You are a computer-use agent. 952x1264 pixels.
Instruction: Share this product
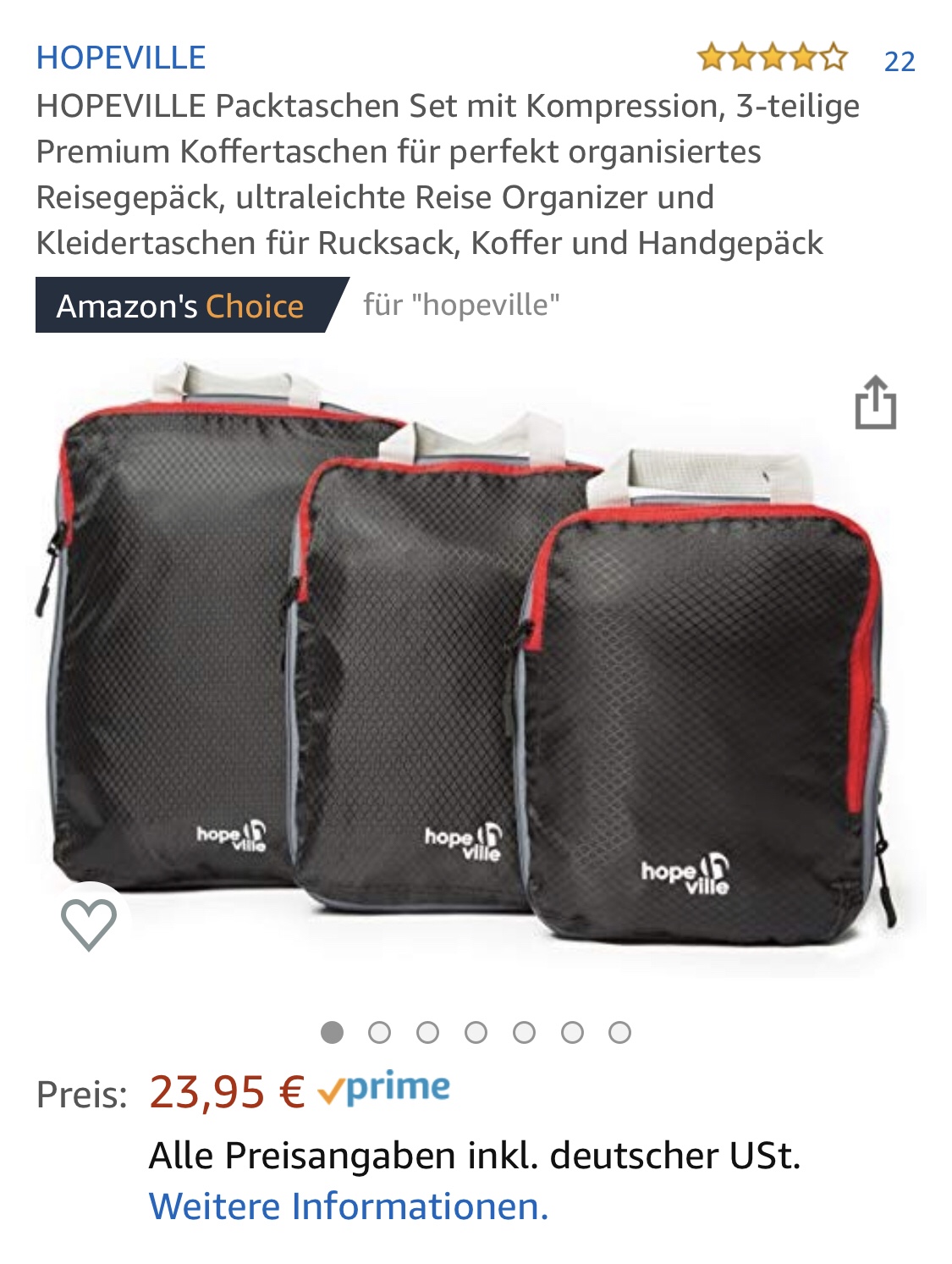click(x=875, y=403)
